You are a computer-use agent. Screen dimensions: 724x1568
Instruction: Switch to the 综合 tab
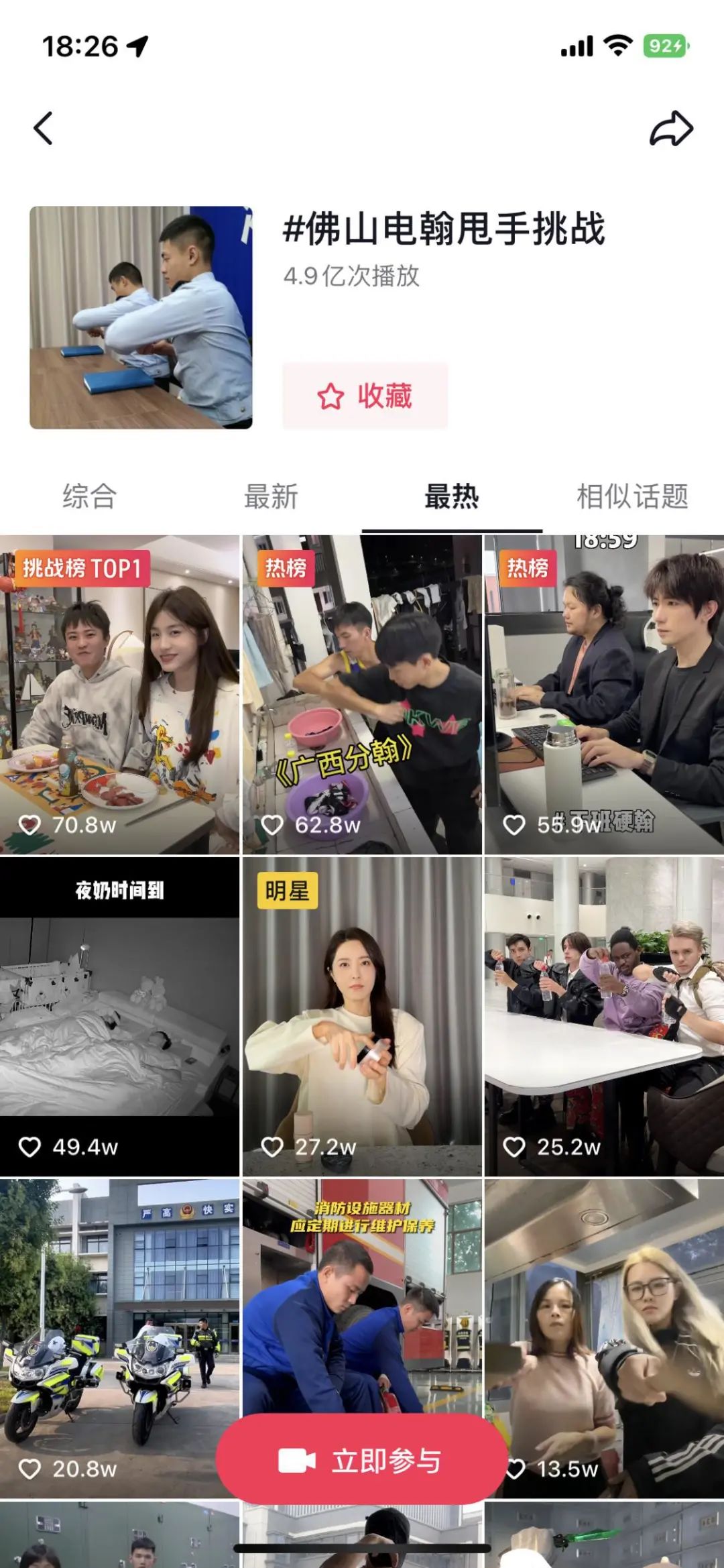click(90, 497)
